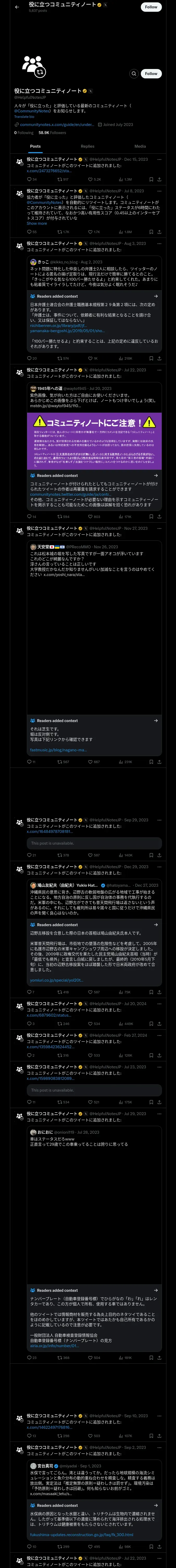Viewport: 176px width, 1568px height.
Task: Open overflow menu on the Dec 15, 2023 post
Action: click(x=160, y=159)
